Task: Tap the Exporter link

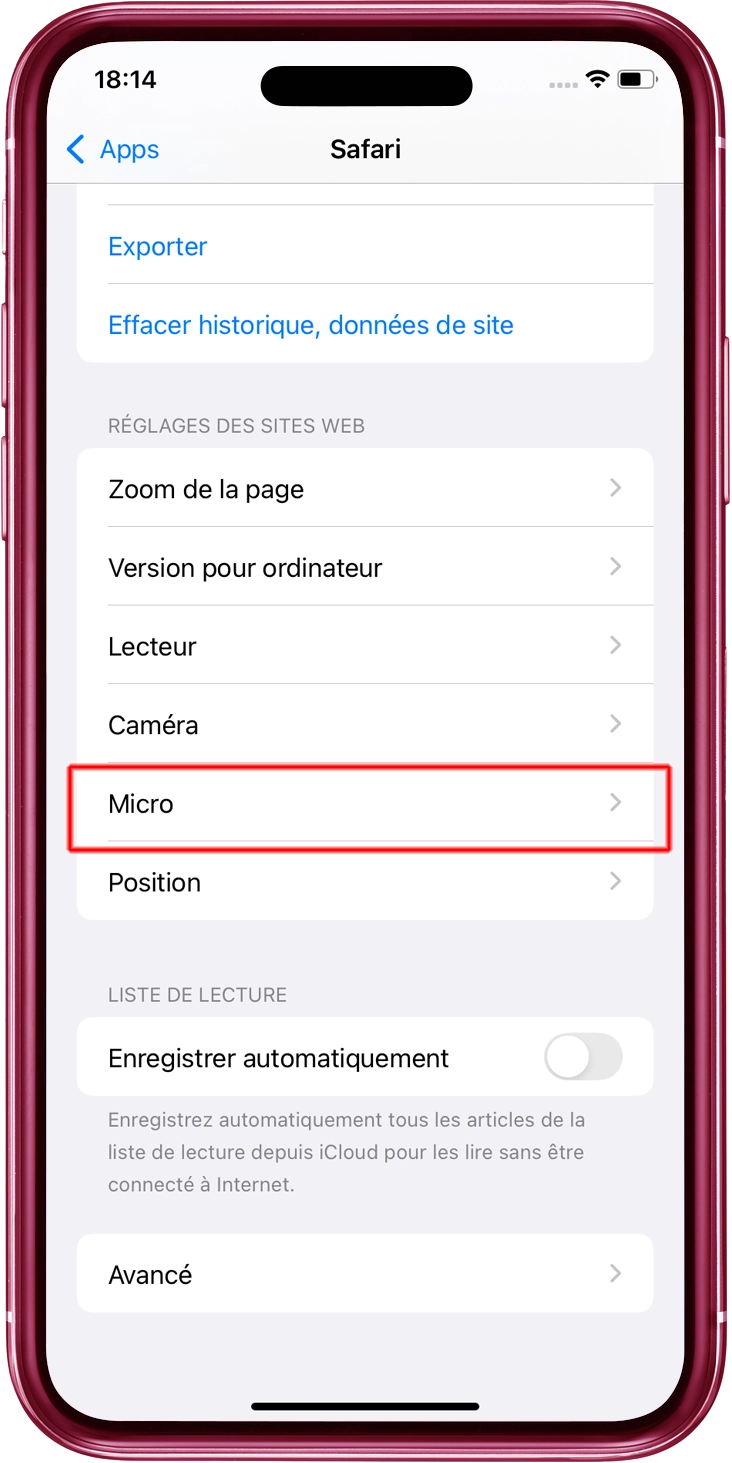Action: (158, 246)
